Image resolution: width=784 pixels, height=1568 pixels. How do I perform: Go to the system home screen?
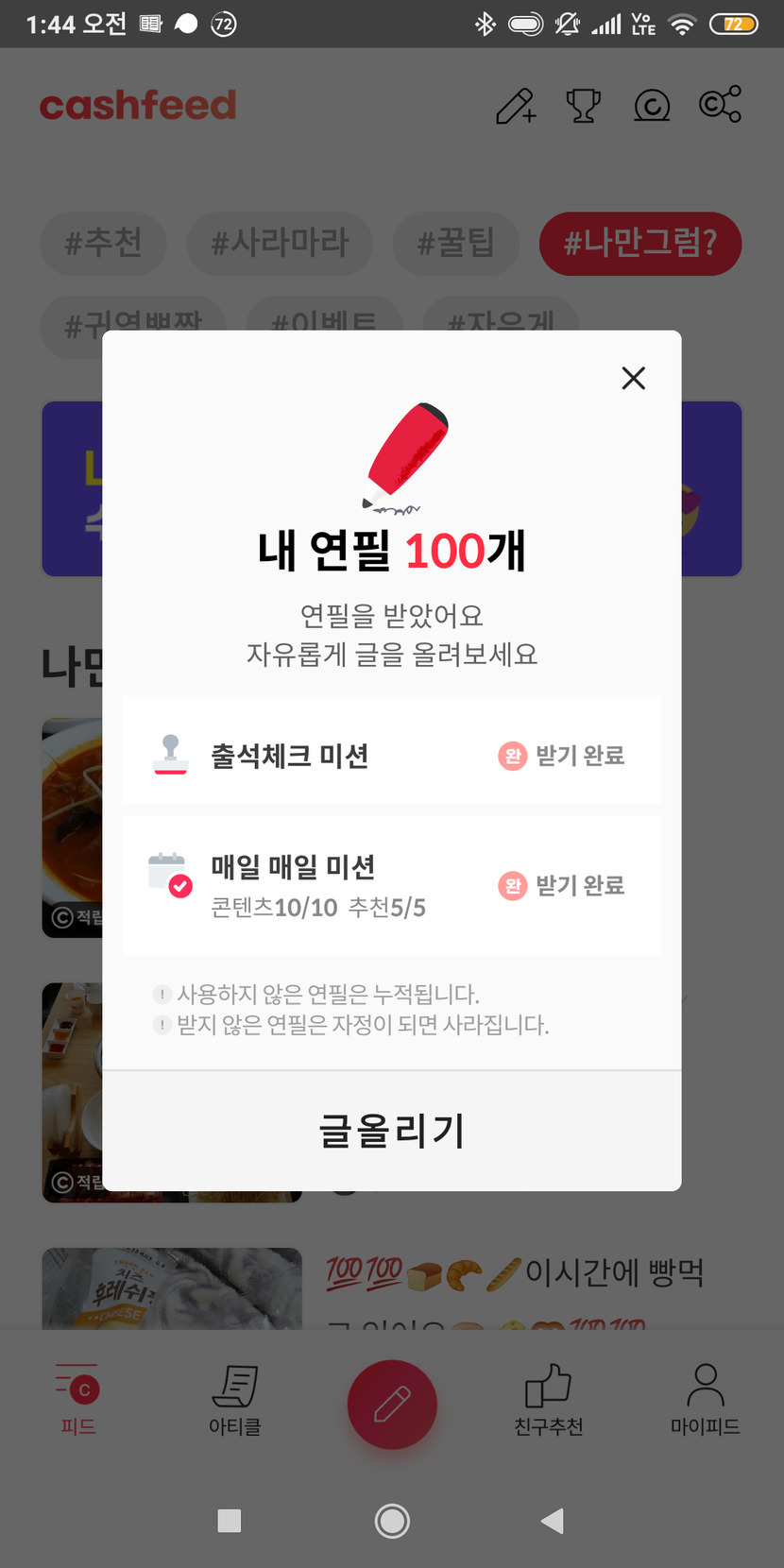(392, 1520)
